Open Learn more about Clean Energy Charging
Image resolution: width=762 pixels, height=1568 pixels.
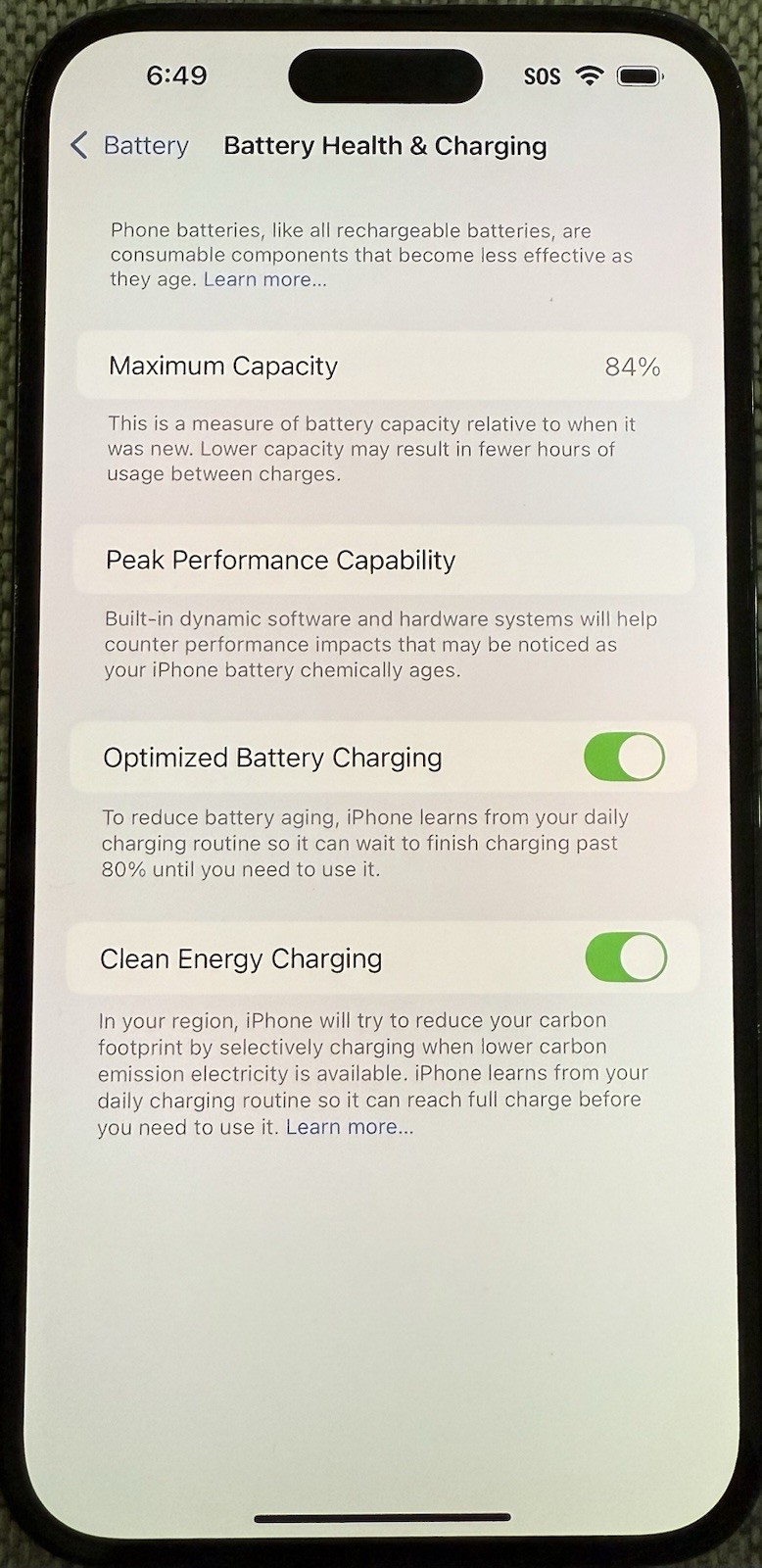[349, 1127]
